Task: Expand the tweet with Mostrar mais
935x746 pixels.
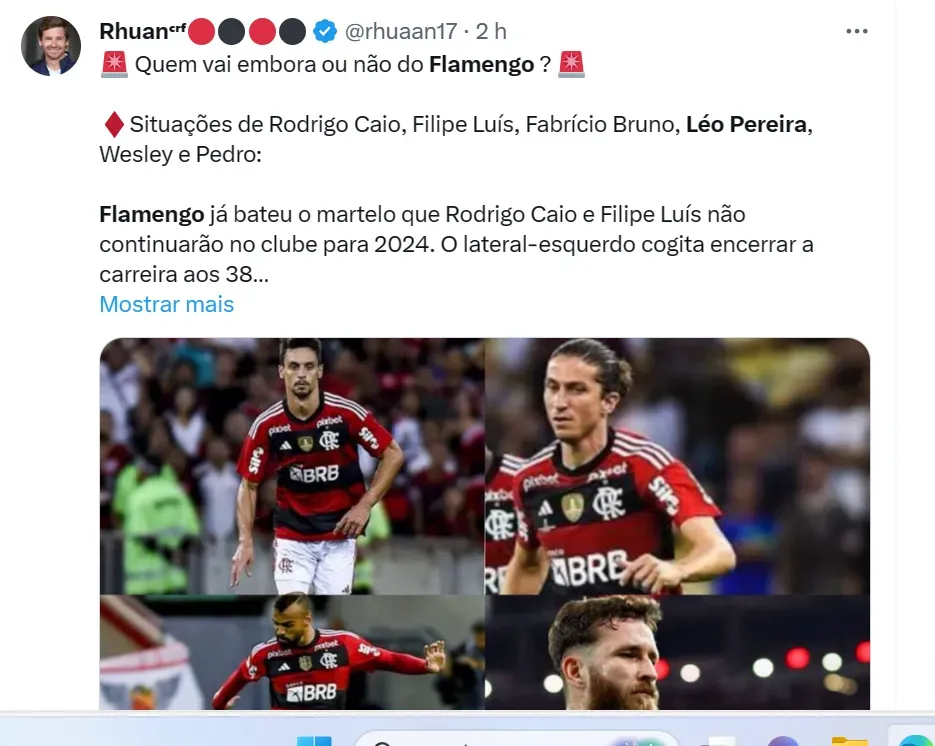Action: click(166, 304)
